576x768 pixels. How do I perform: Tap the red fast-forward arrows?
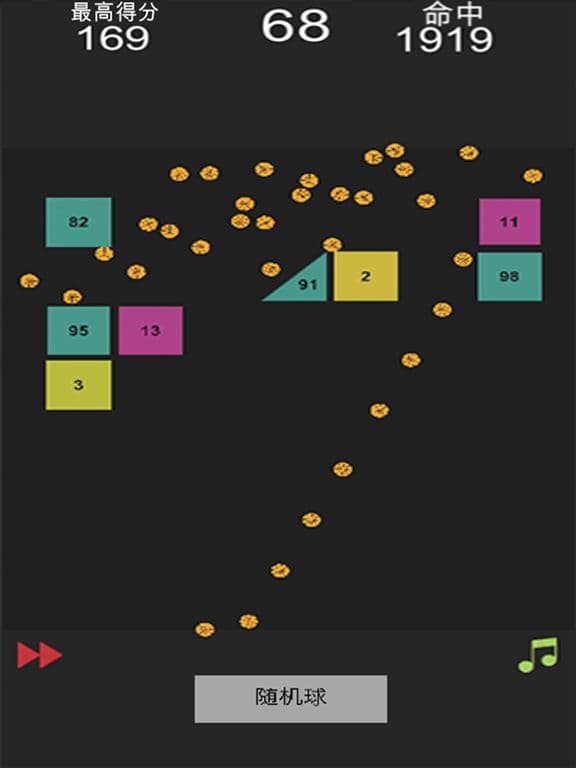tap(40, 655)
